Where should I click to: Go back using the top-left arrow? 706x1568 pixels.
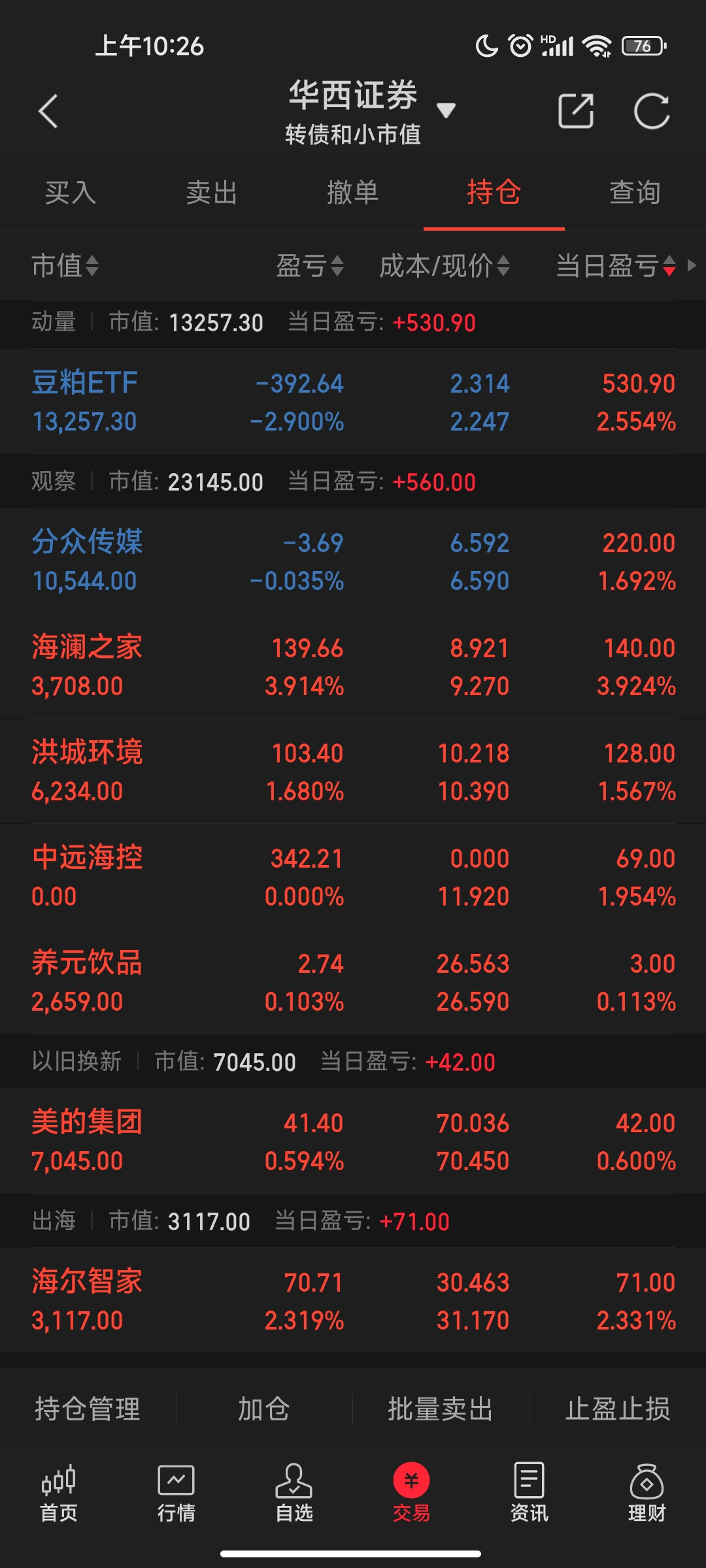coord(48,111)
